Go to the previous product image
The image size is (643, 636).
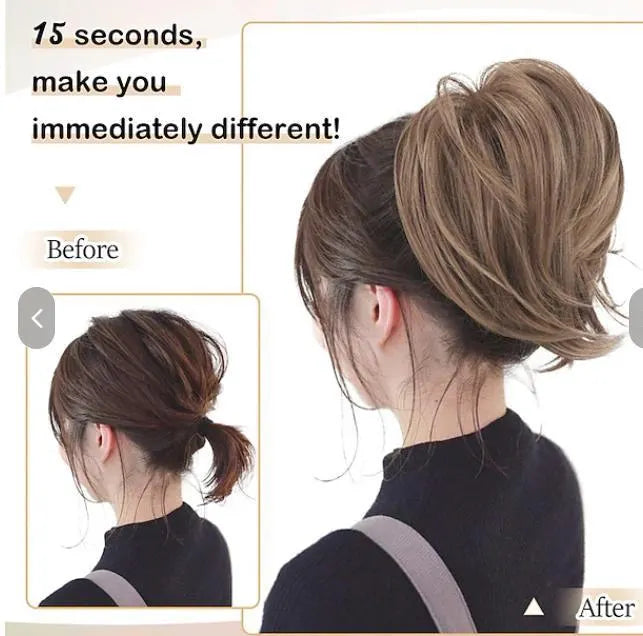coord(36,318)
